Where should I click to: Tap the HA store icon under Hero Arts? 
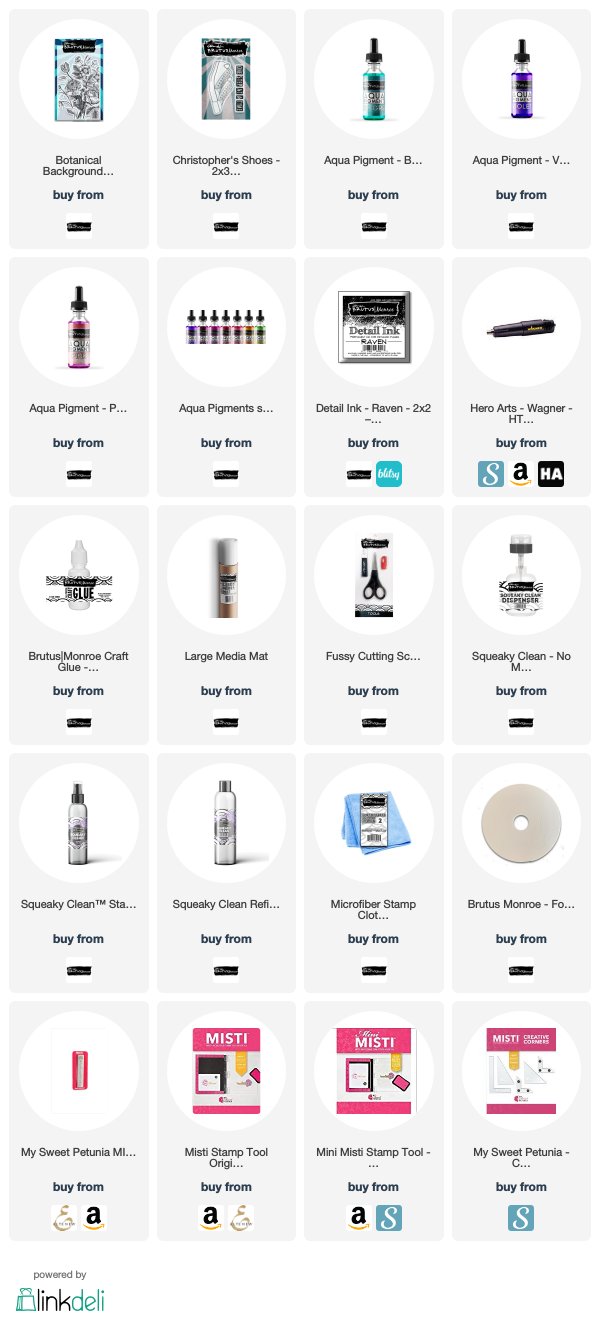pos(551,474)
